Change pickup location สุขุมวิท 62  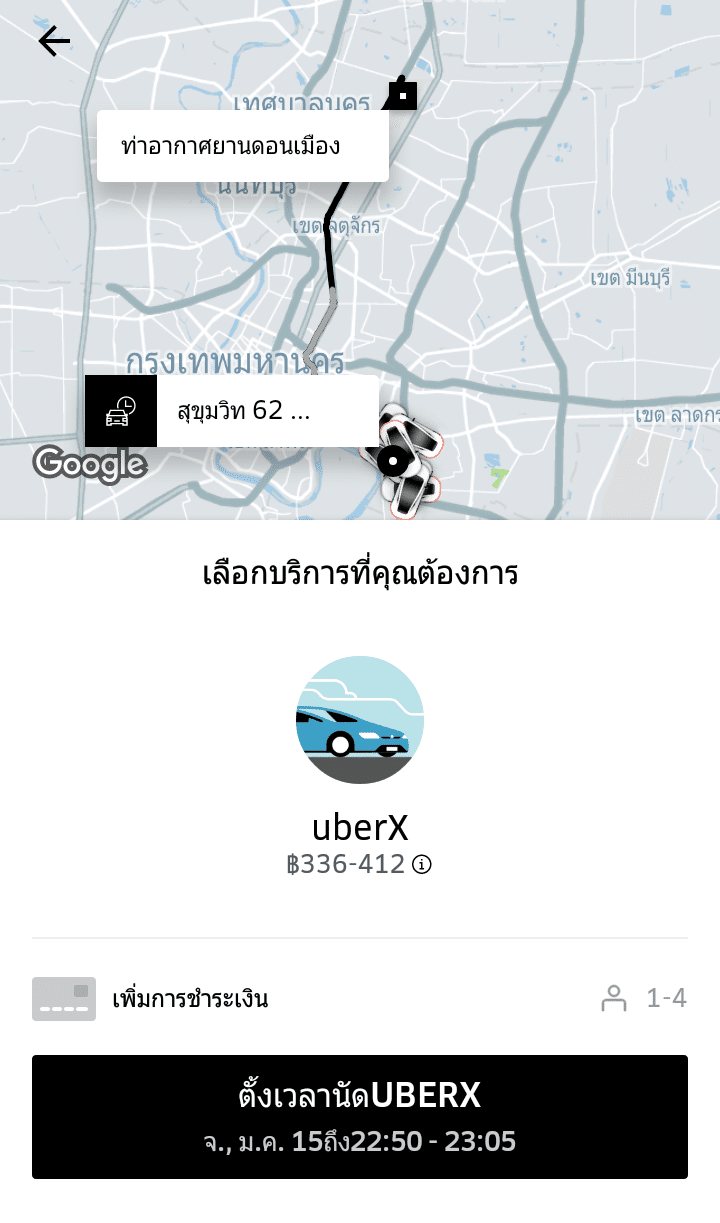(x=266, y=411)
